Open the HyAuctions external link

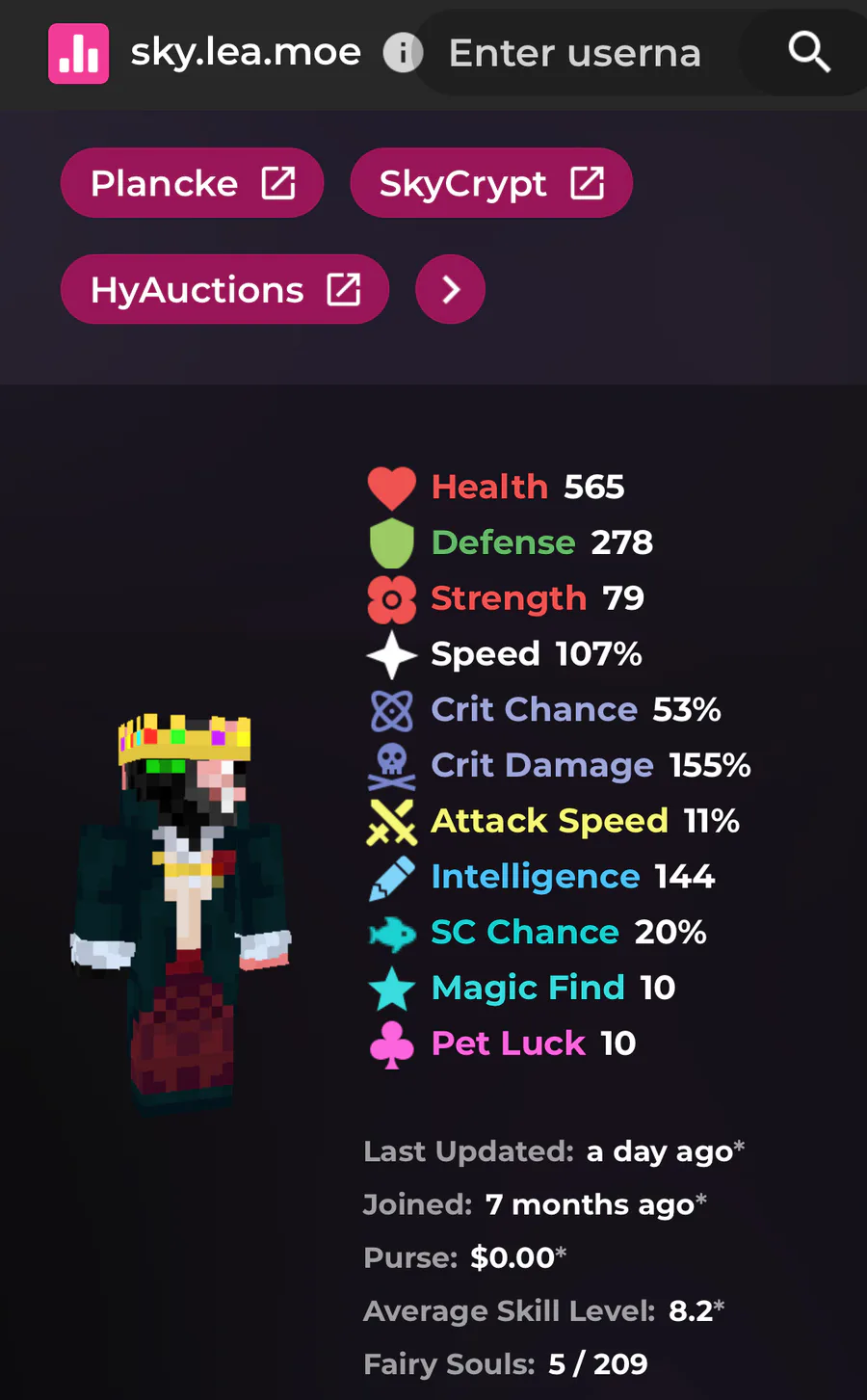tap(224, 289)
